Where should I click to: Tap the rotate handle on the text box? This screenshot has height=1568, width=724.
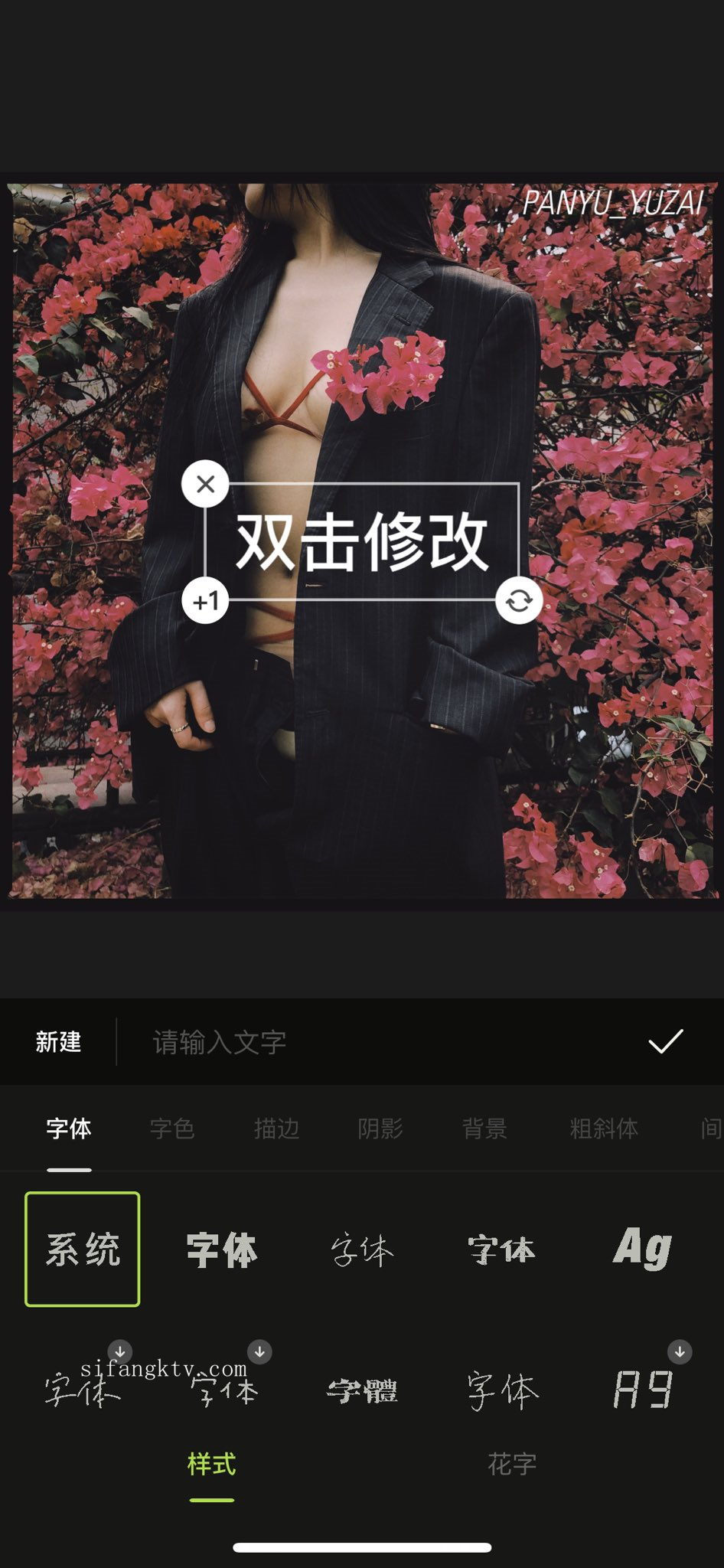(519, 601)
